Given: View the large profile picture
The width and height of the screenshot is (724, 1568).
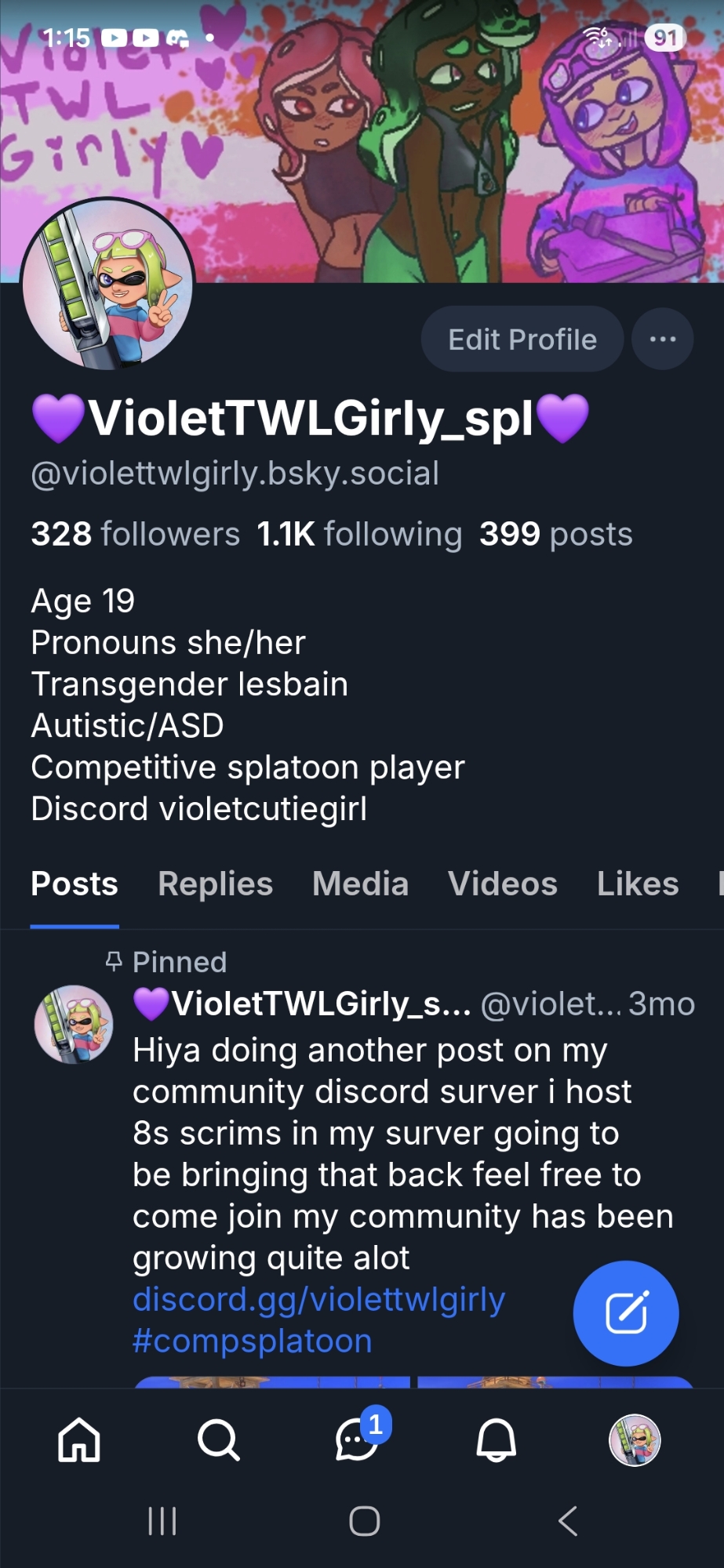Looking at the screenshot, I should tap(108, 284).
